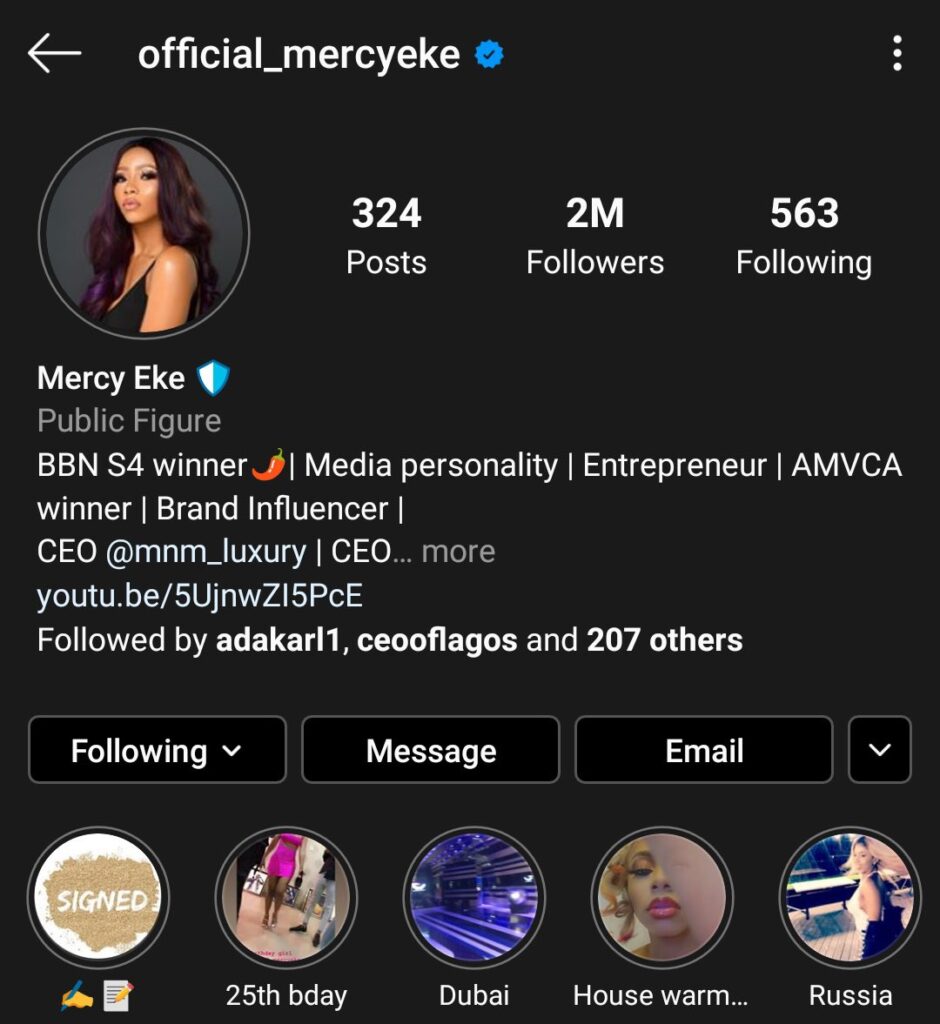Open the youtu.be link in bio
Viewport: 940px width, 1024px height.
click(199, 596)
